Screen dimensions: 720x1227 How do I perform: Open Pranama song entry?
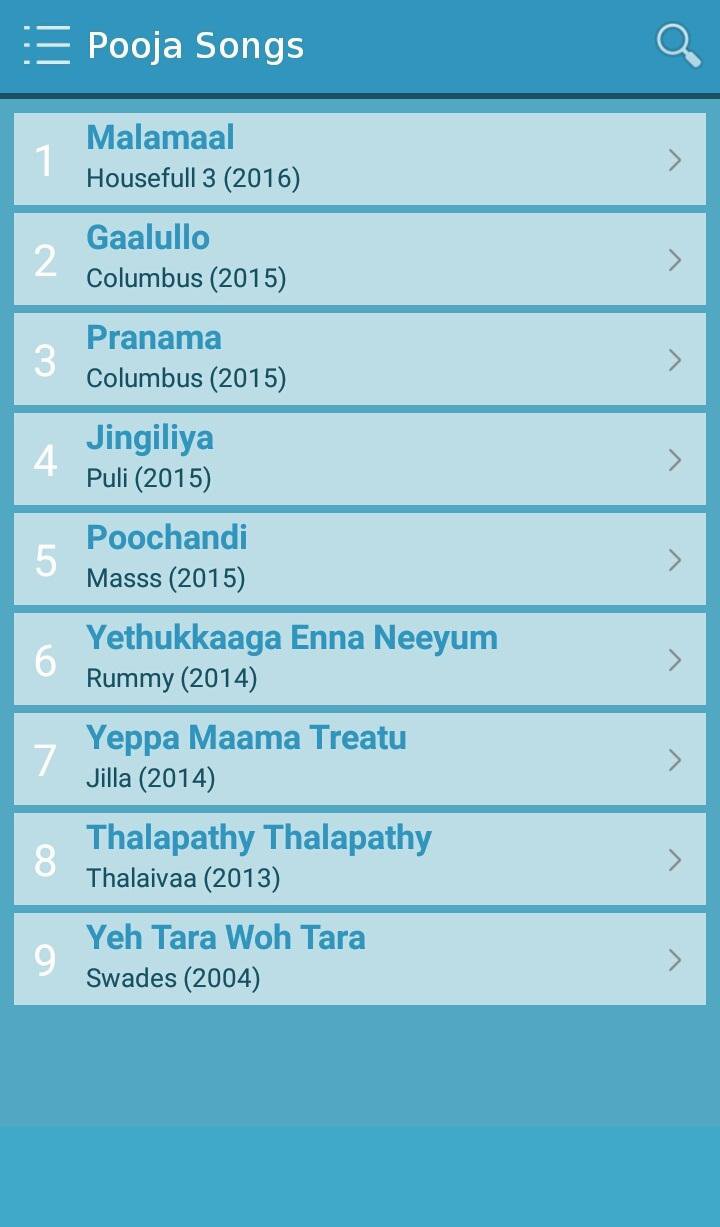tap(300, 359)
